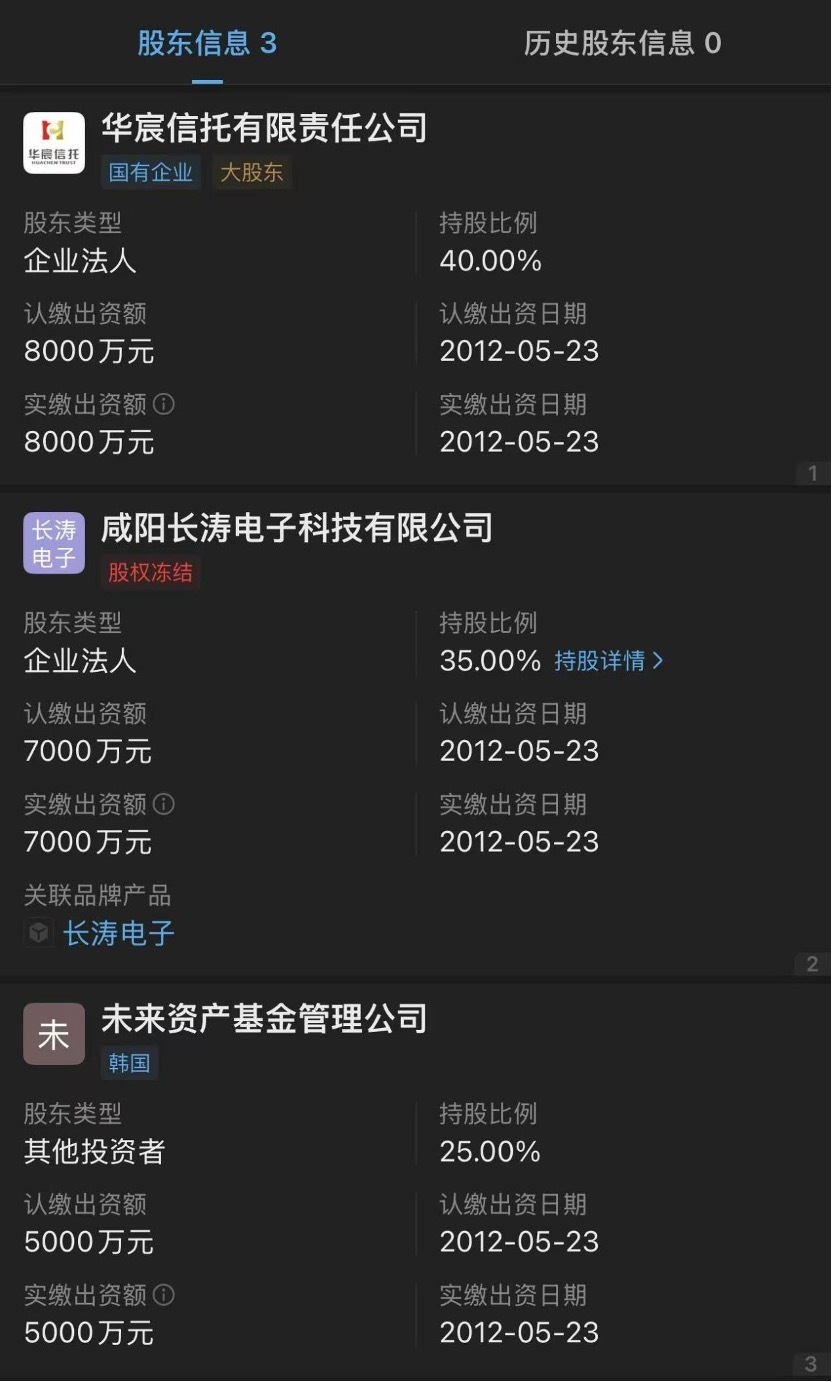Image resolution: width=832 pixels, height=1382 pixels.
Task: Click the purple 长涛电子 shareholder logo
Action: coord(53,543)
